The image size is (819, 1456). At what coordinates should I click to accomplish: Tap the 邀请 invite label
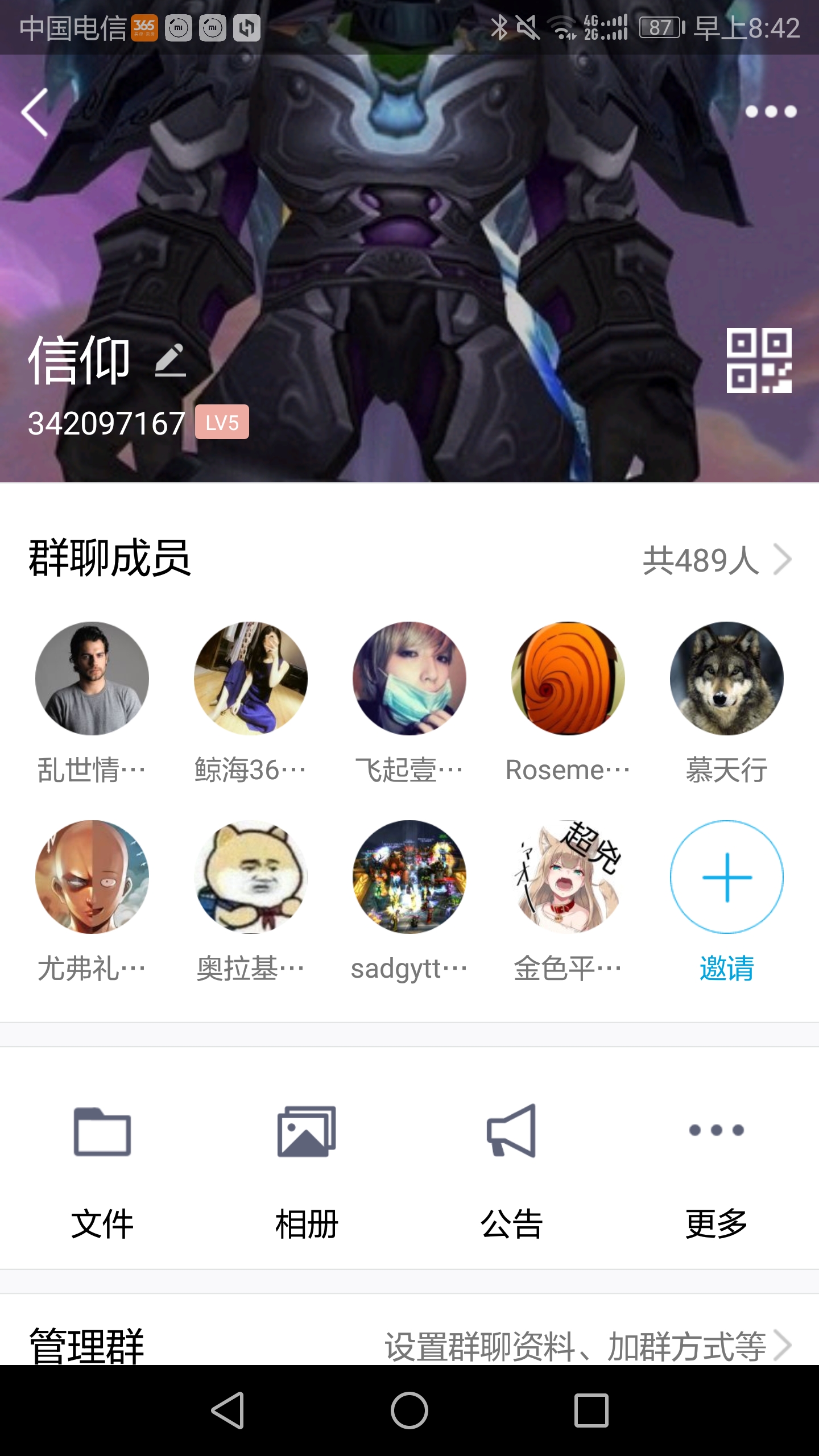pos(727,968)
